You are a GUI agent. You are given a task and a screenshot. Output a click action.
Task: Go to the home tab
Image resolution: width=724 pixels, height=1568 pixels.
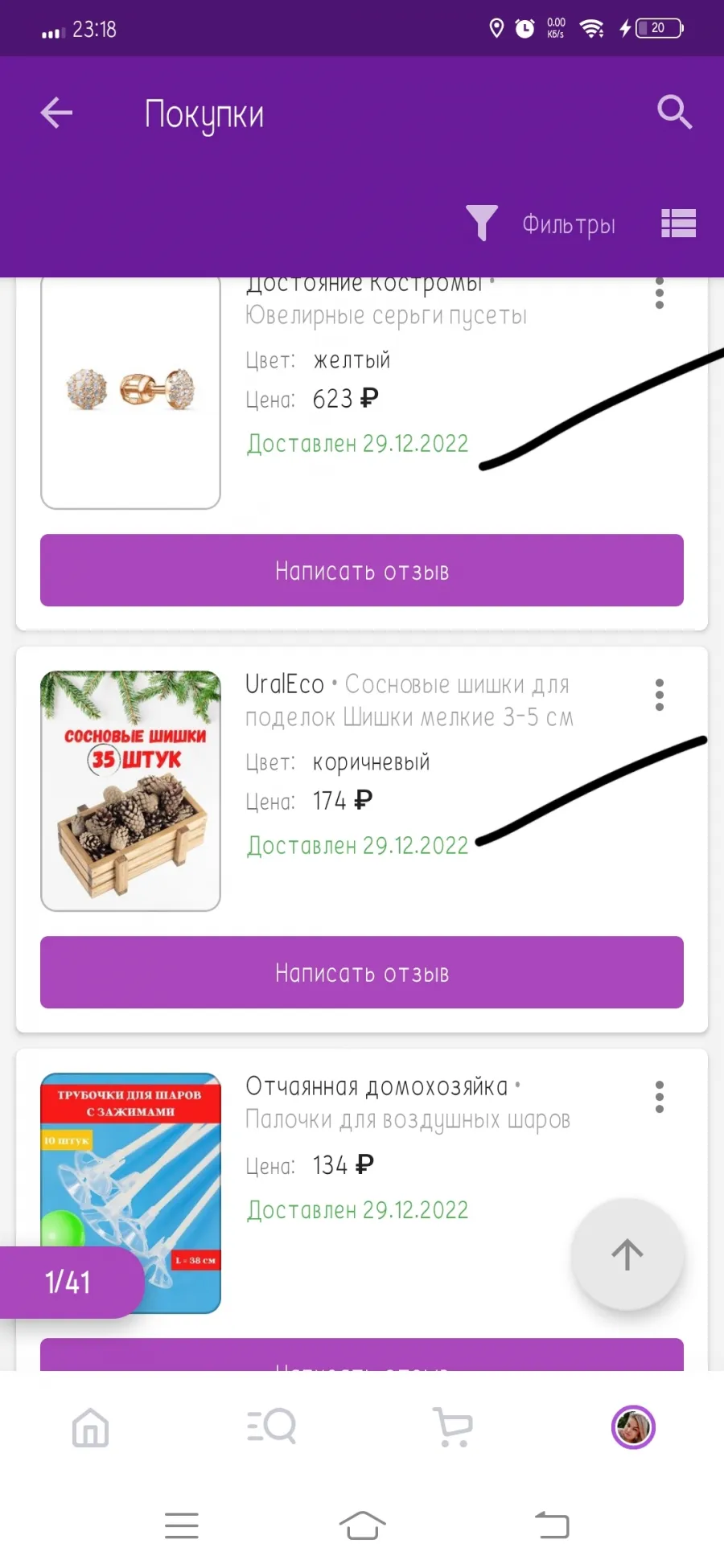[90, 1427]
